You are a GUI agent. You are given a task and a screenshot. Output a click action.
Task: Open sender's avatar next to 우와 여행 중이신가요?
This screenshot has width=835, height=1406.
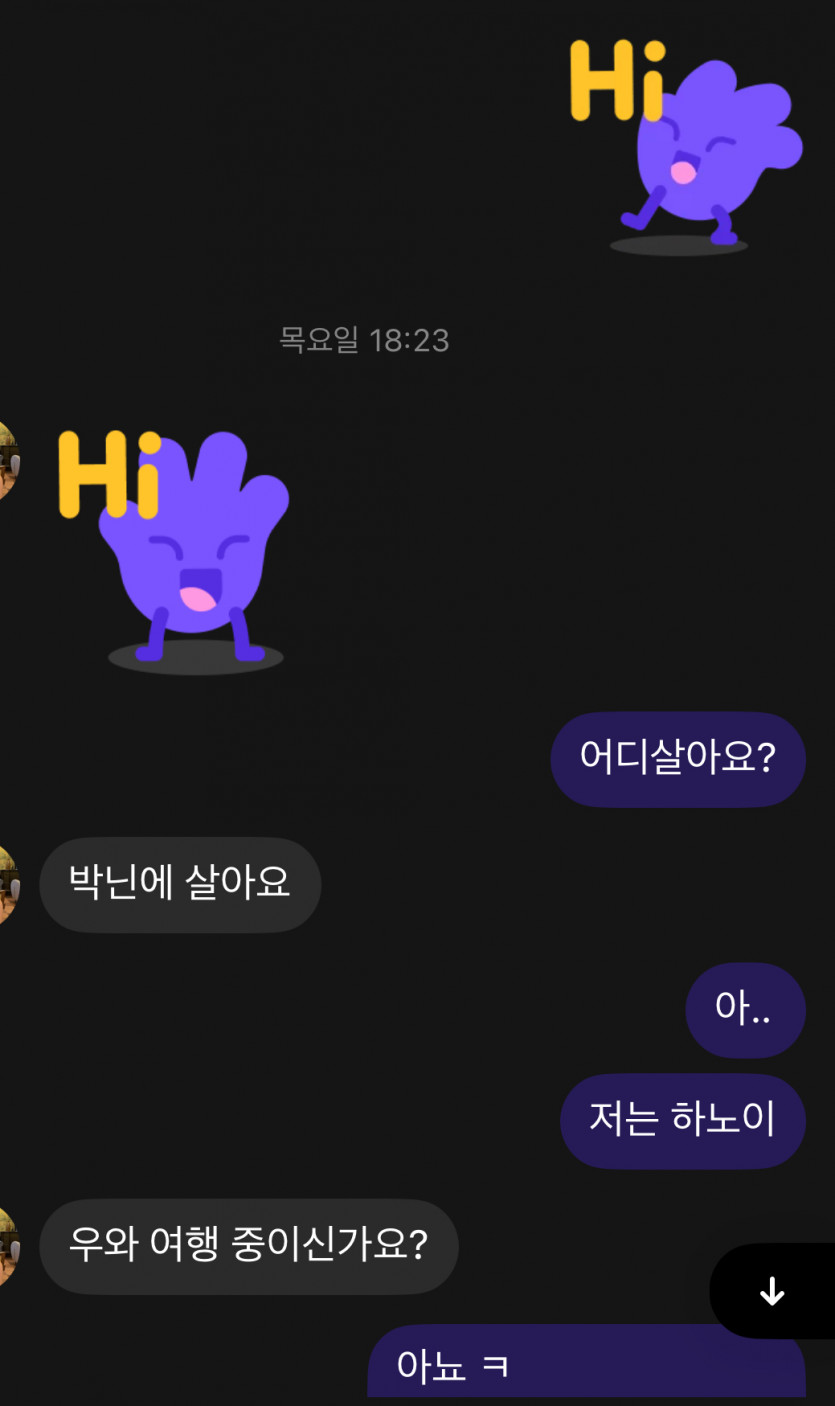[8, 1247]
